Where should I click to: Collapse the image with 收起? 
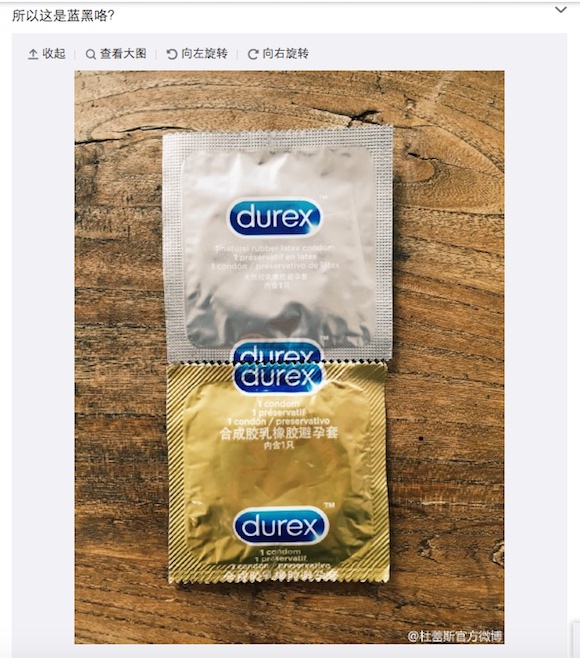point(47,54)
